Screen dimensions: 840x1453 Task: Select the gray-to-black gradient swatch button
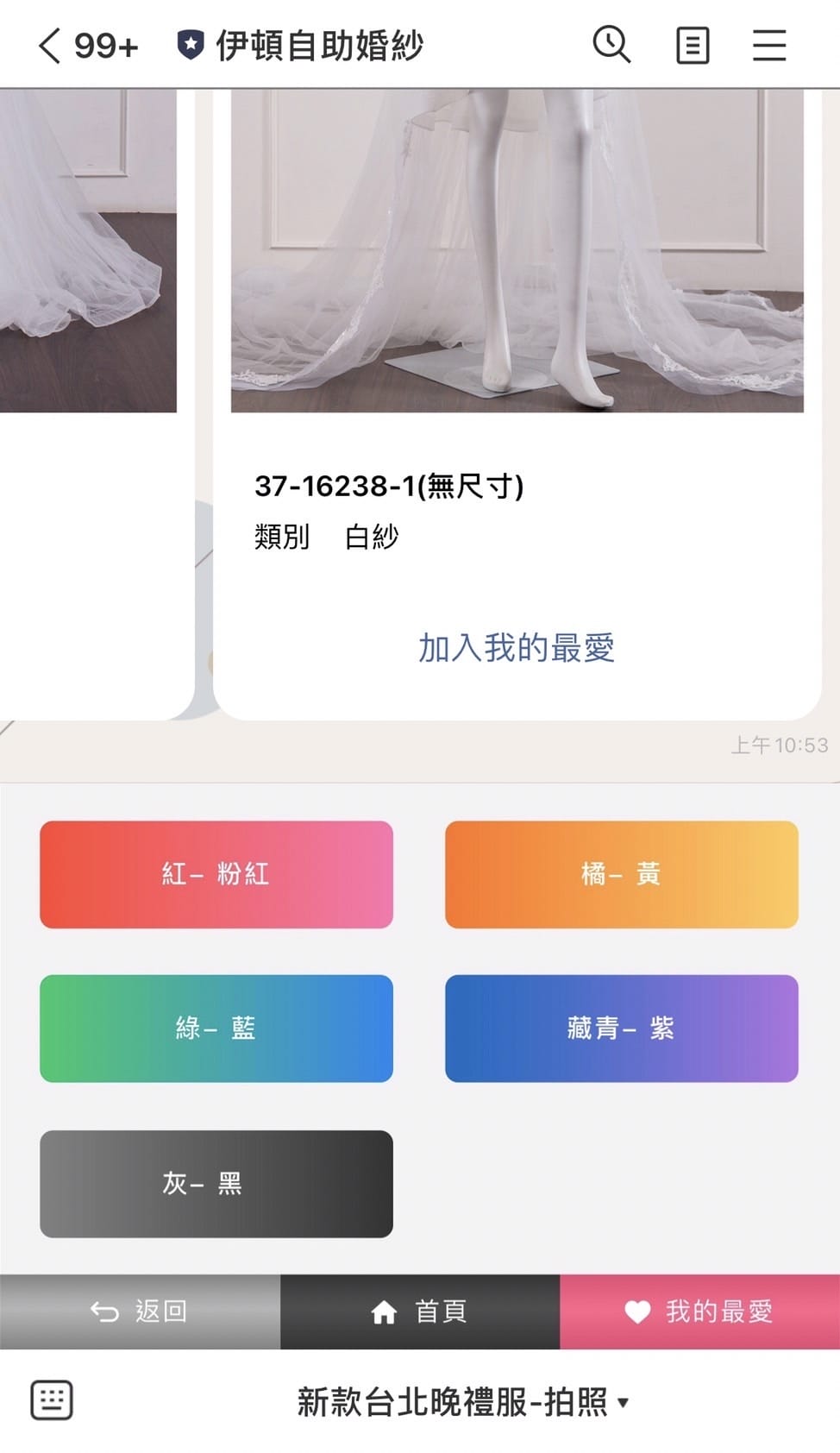click(215, 1185)
